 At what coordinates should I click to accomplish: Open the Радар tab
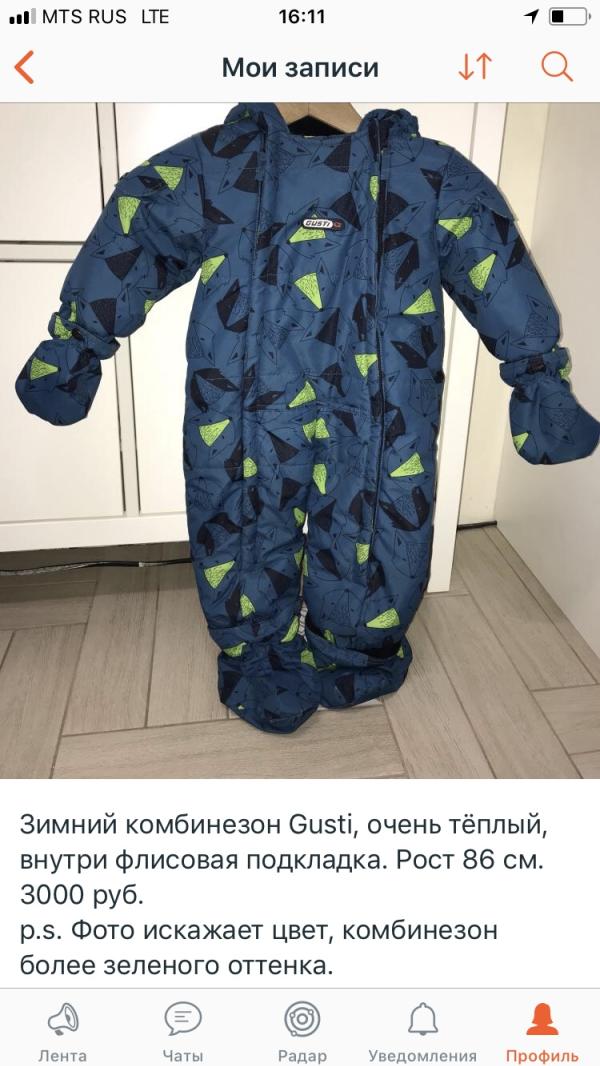point(302,1031)
